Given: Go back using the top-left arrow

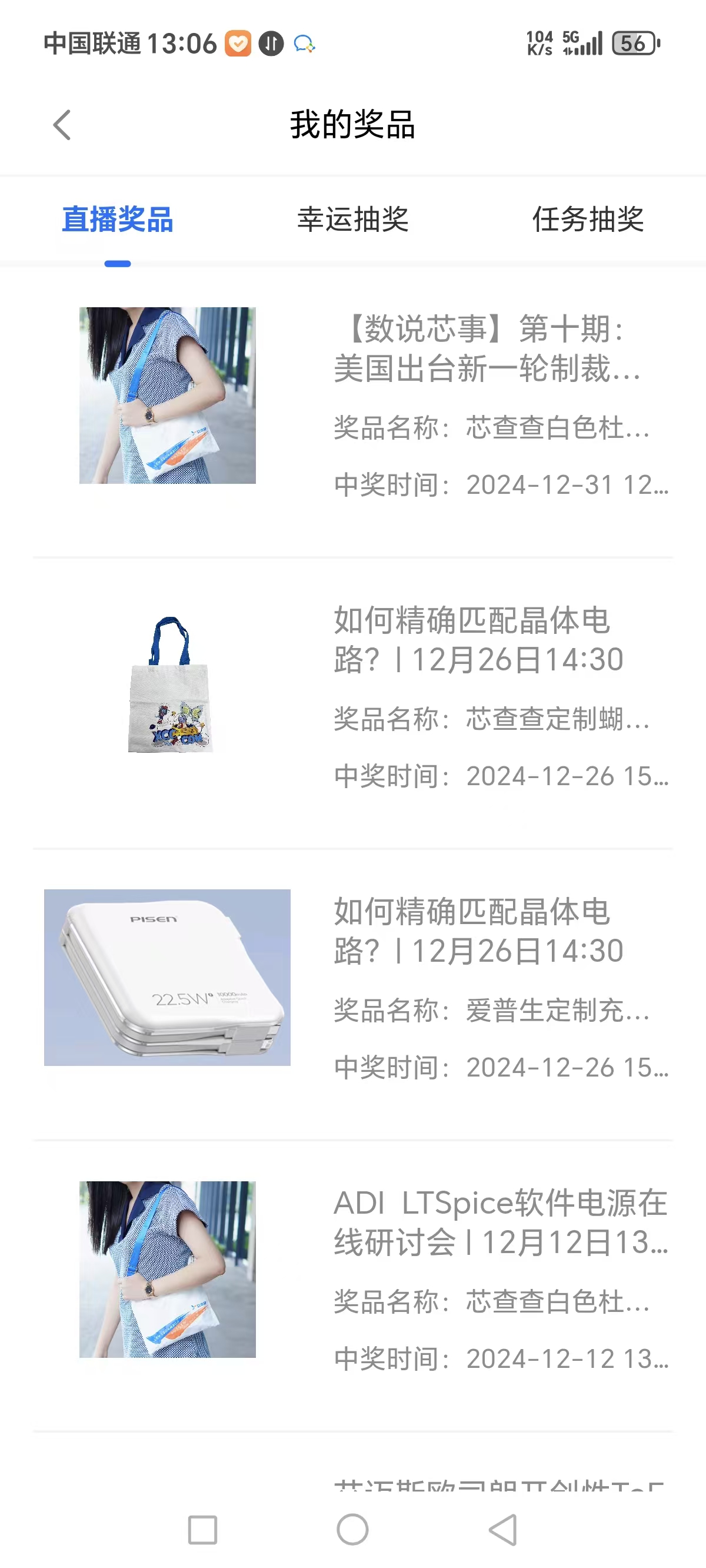Looking at the screenshot, I should 61,125.
